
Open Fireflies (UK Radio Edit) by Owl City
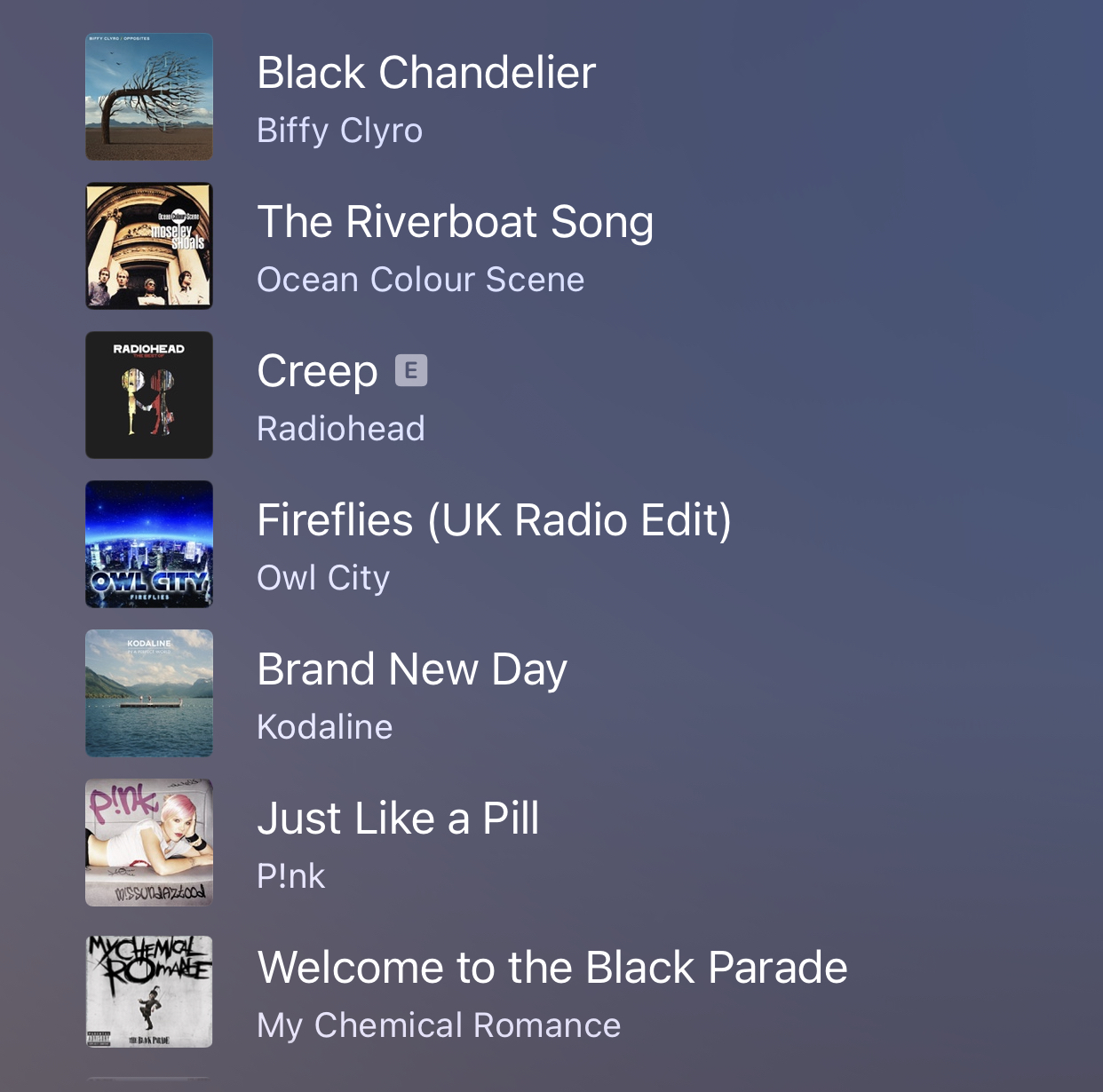tap(494, 521)
